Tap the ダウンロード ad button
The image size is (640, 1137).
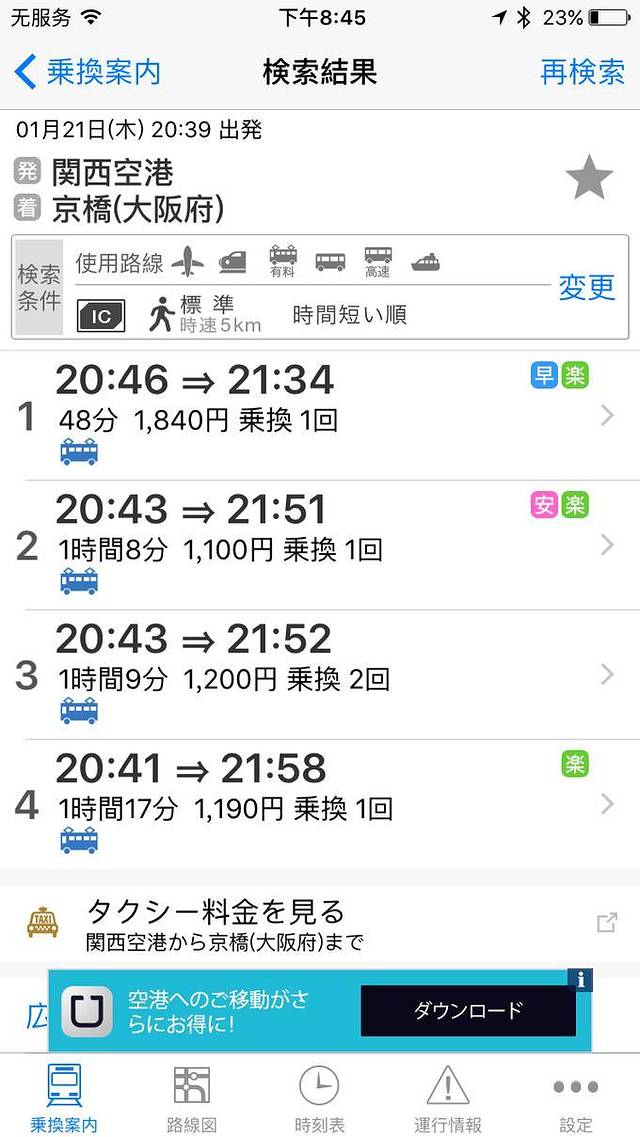468,1010
